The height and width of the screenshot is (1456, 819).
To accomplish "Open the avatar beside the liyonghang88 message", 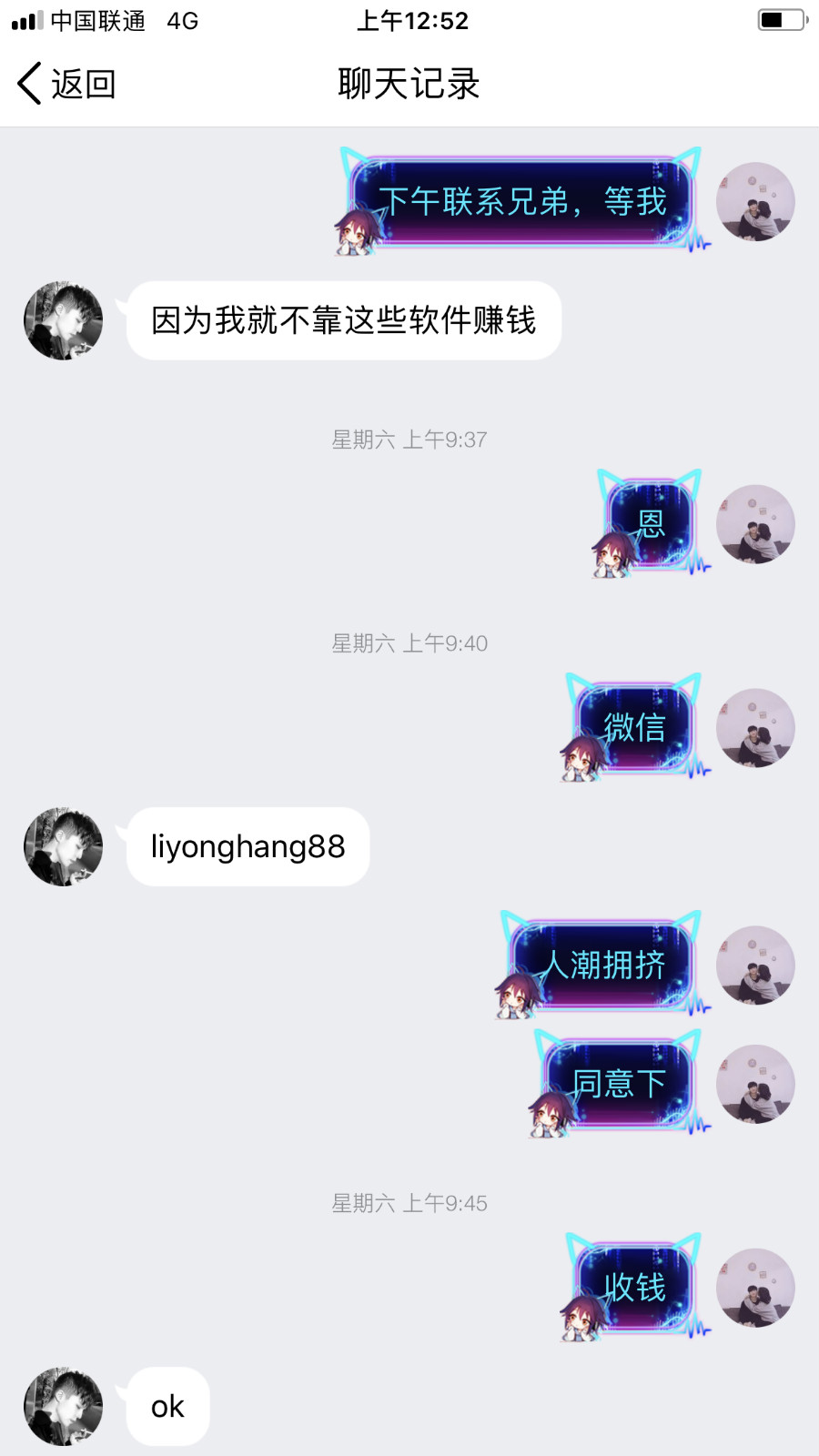I will click(63, 846).
